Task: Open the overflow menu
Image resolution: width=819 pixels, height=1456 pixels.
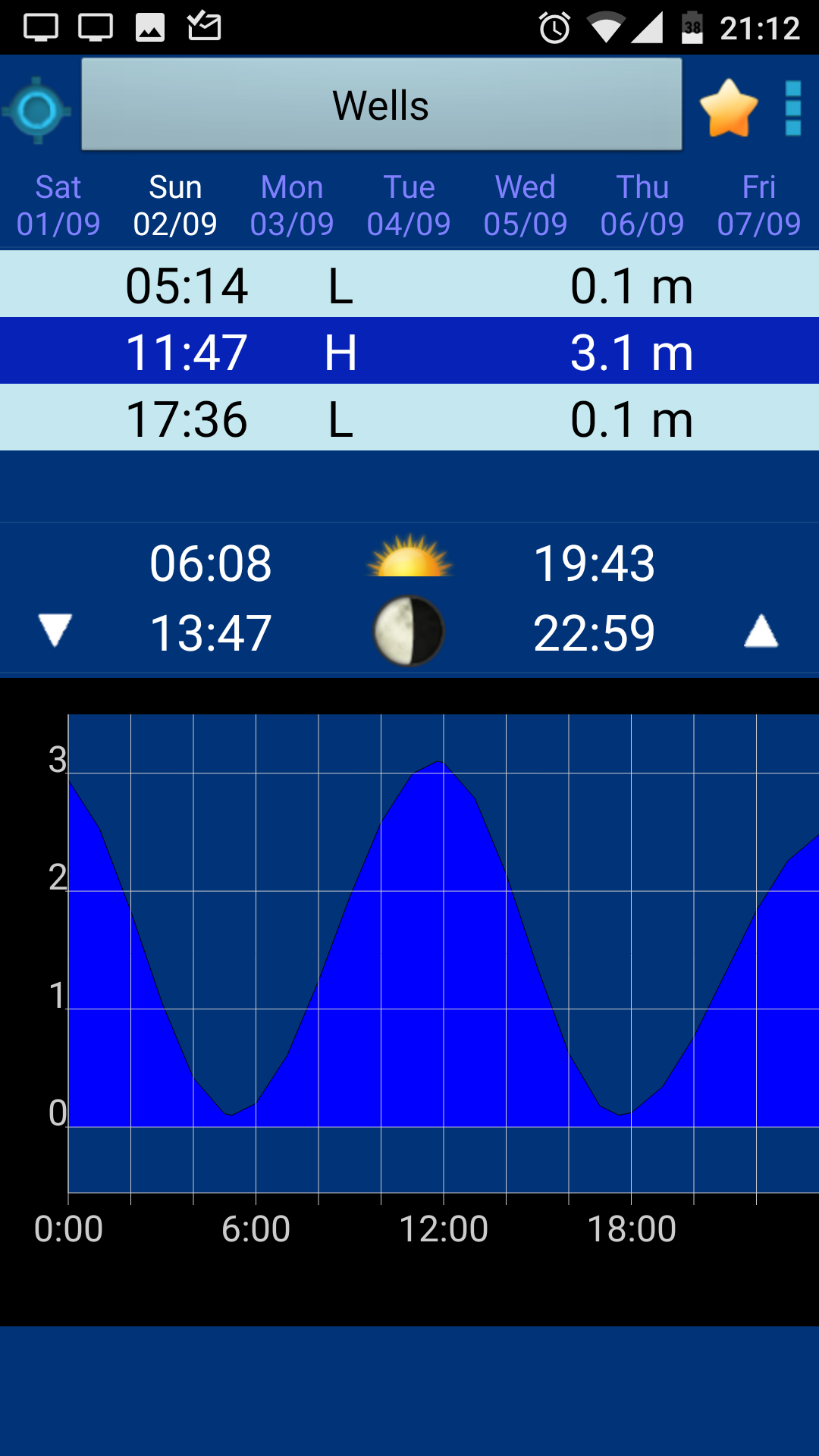Action: pos(793,108)
